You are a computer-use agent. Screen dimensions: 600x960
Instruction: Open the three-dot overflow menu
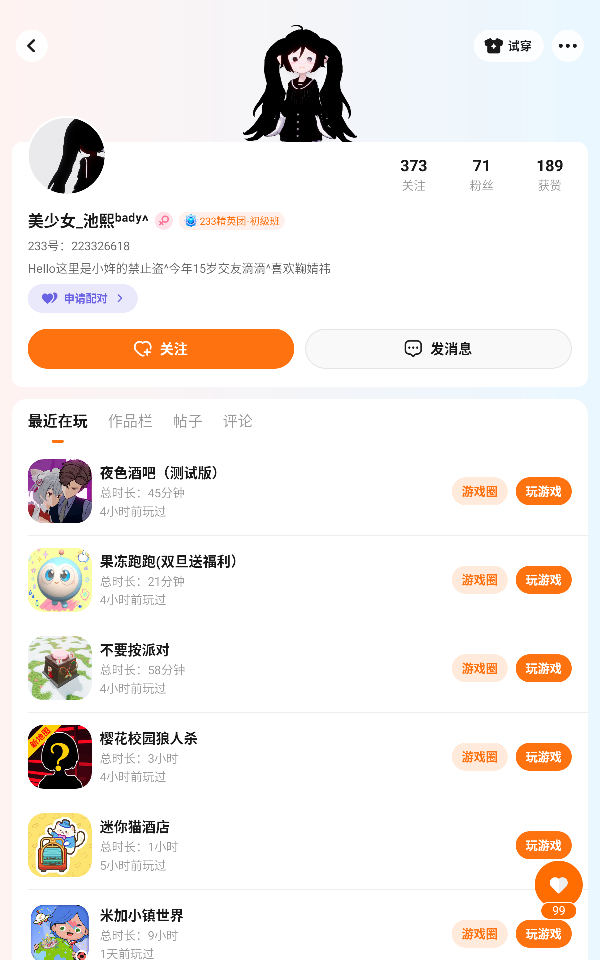coord(568,46)
